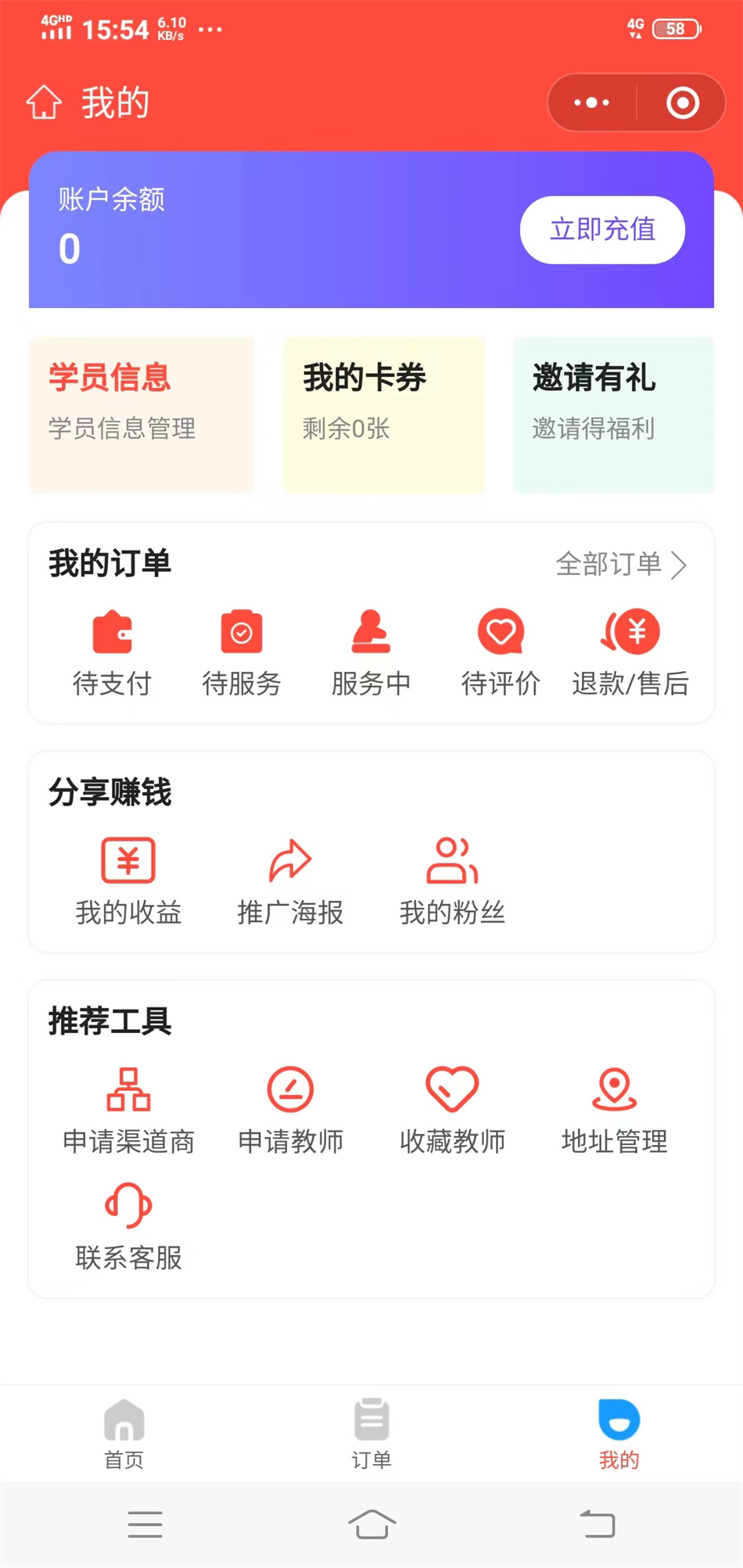Open 地址管理 address management icon
The height and width of the screenshot is (1568, 743).
click(x=614, y=1089)
